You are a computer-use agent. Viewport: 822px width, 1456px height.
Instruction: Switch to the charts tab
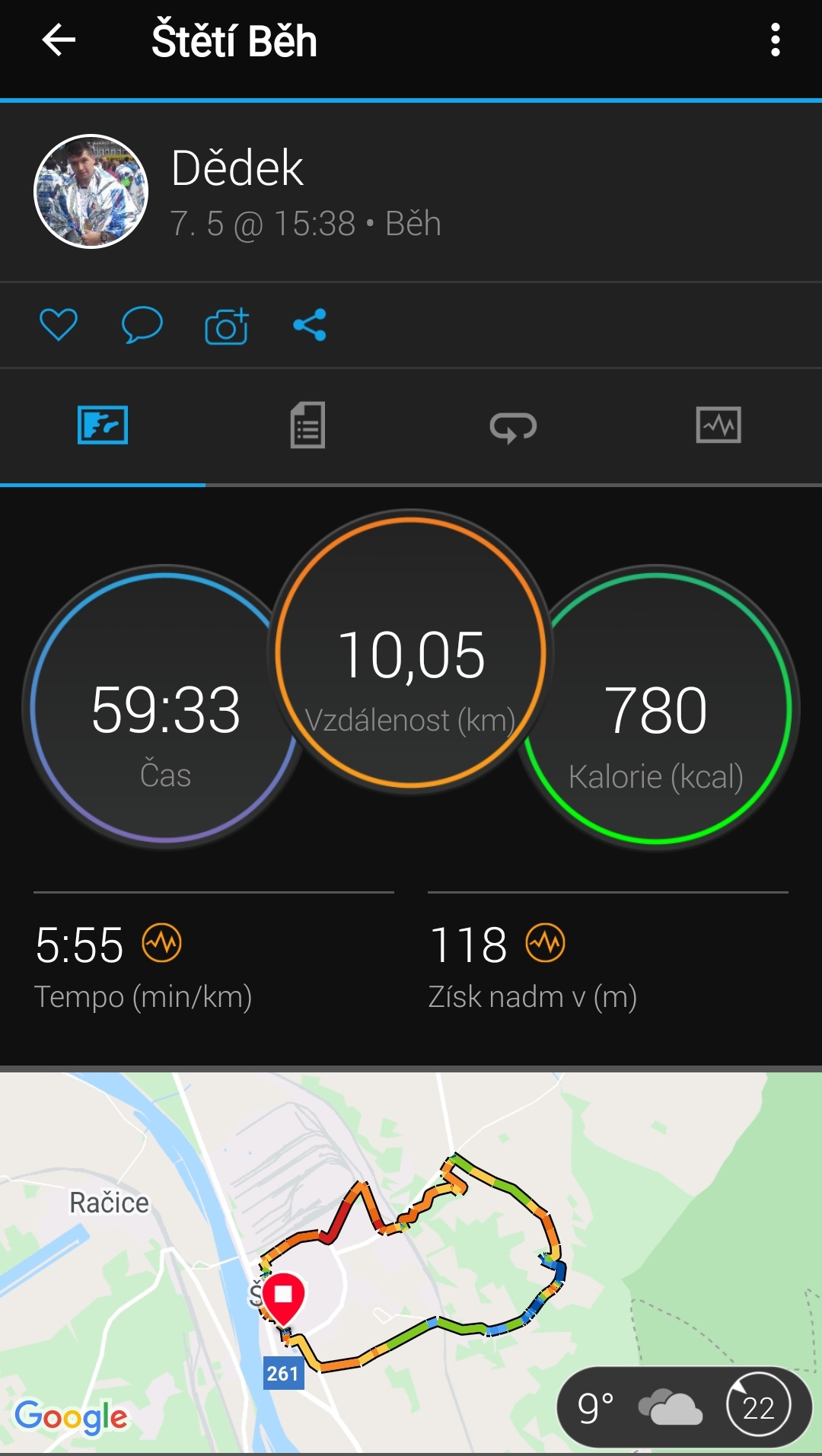point(718,425)
